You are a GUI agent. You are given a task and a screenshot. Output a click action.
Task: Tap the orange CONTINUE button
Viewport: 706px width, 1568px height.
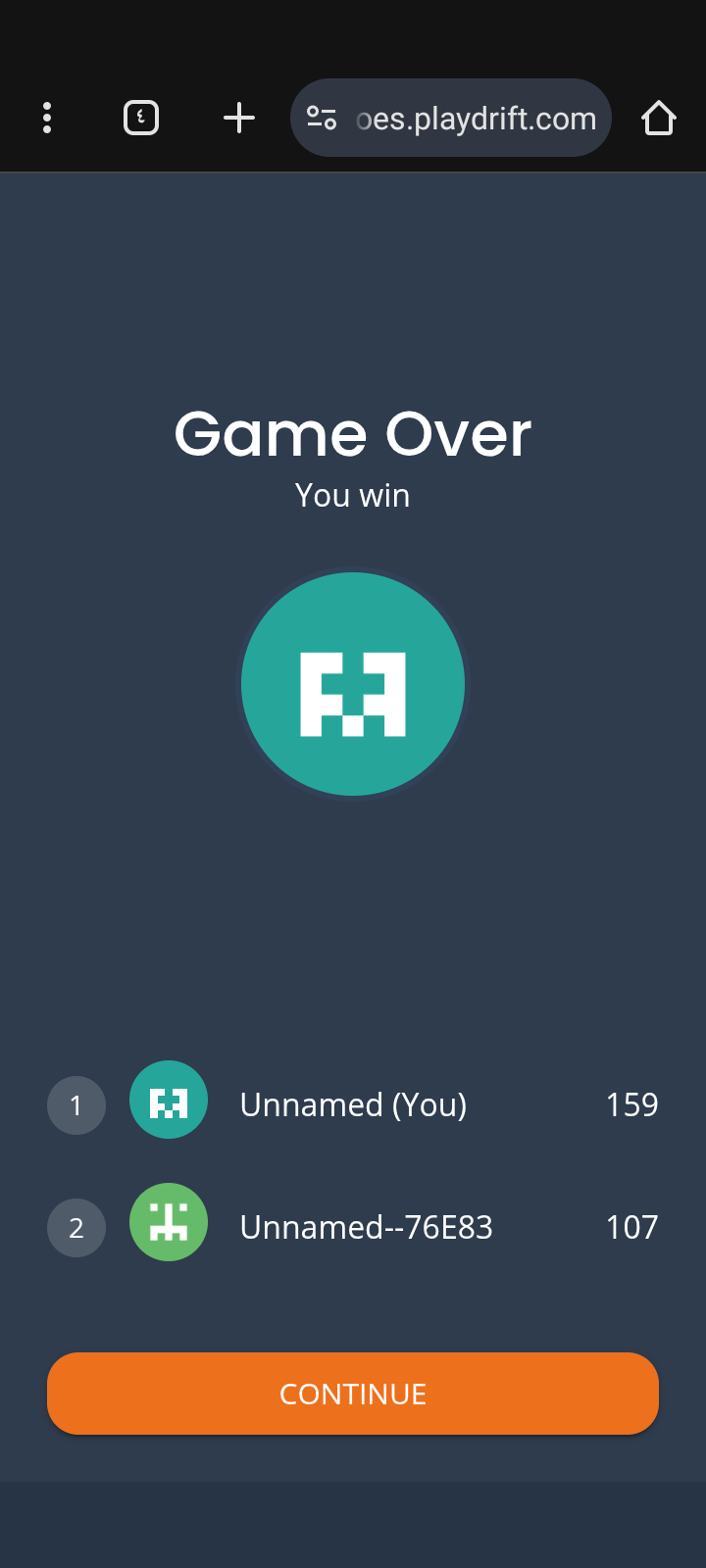[x=353, y=1394]
